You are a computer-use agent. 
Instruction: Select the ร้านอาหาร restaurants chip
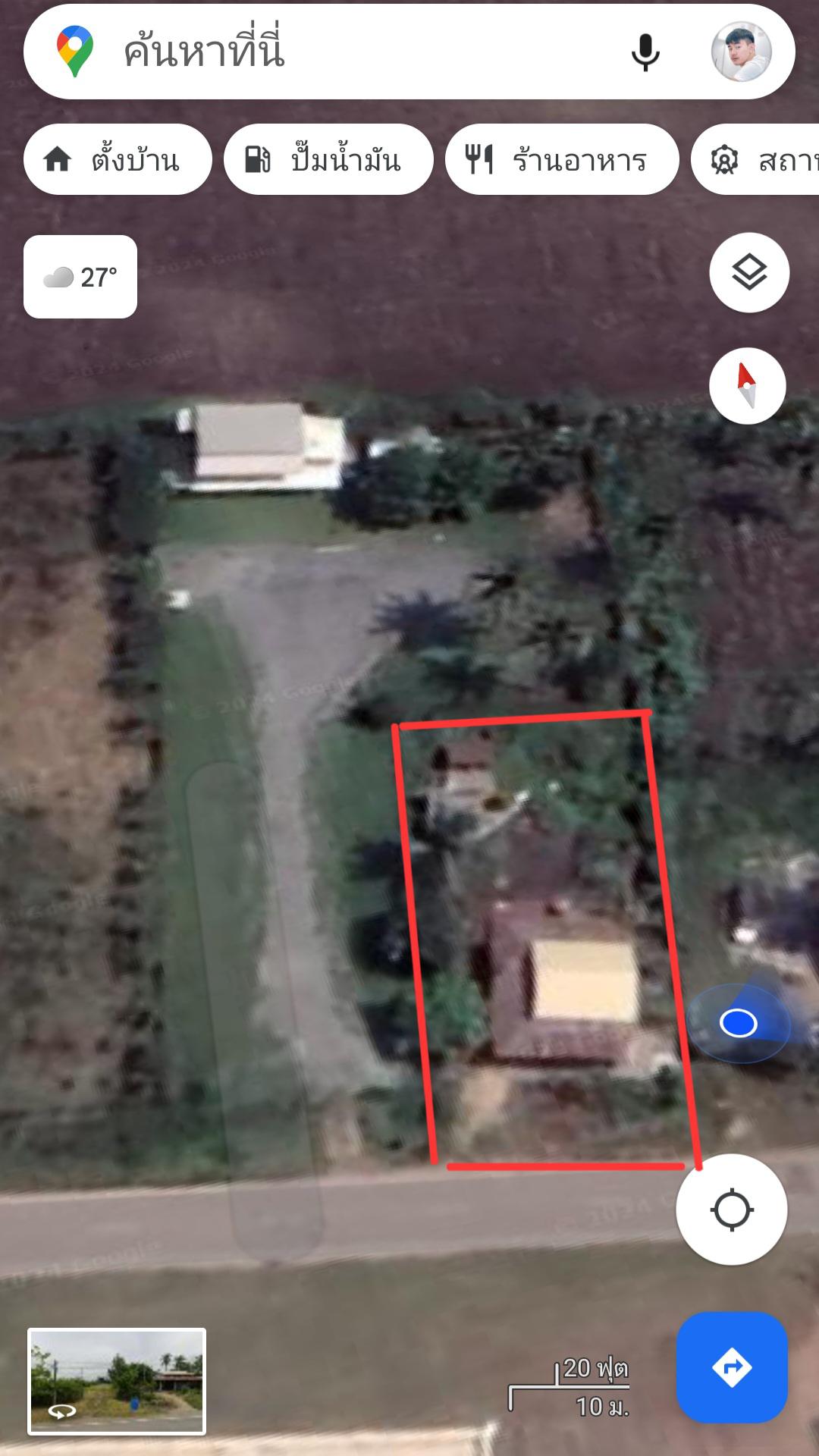(562, 159)
